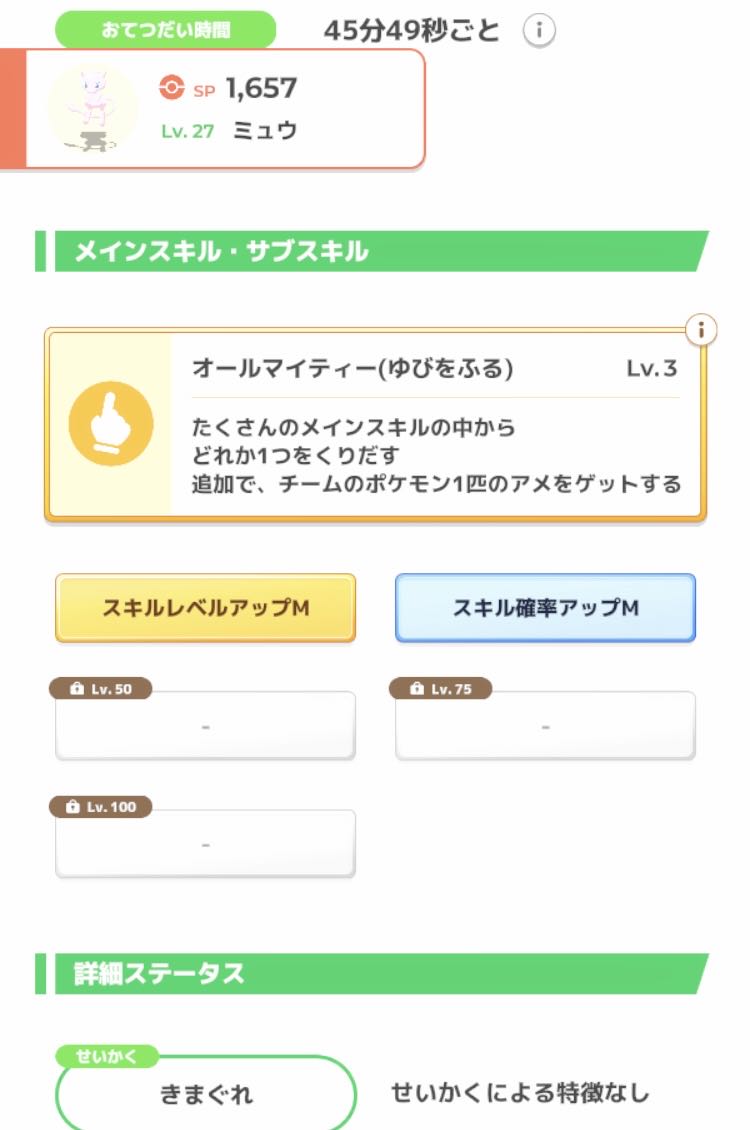The height and width of the screenshot is (1130, 750).
Task: Tap the locked Lv. 75 sub skill slot
Action: [545, 725]
